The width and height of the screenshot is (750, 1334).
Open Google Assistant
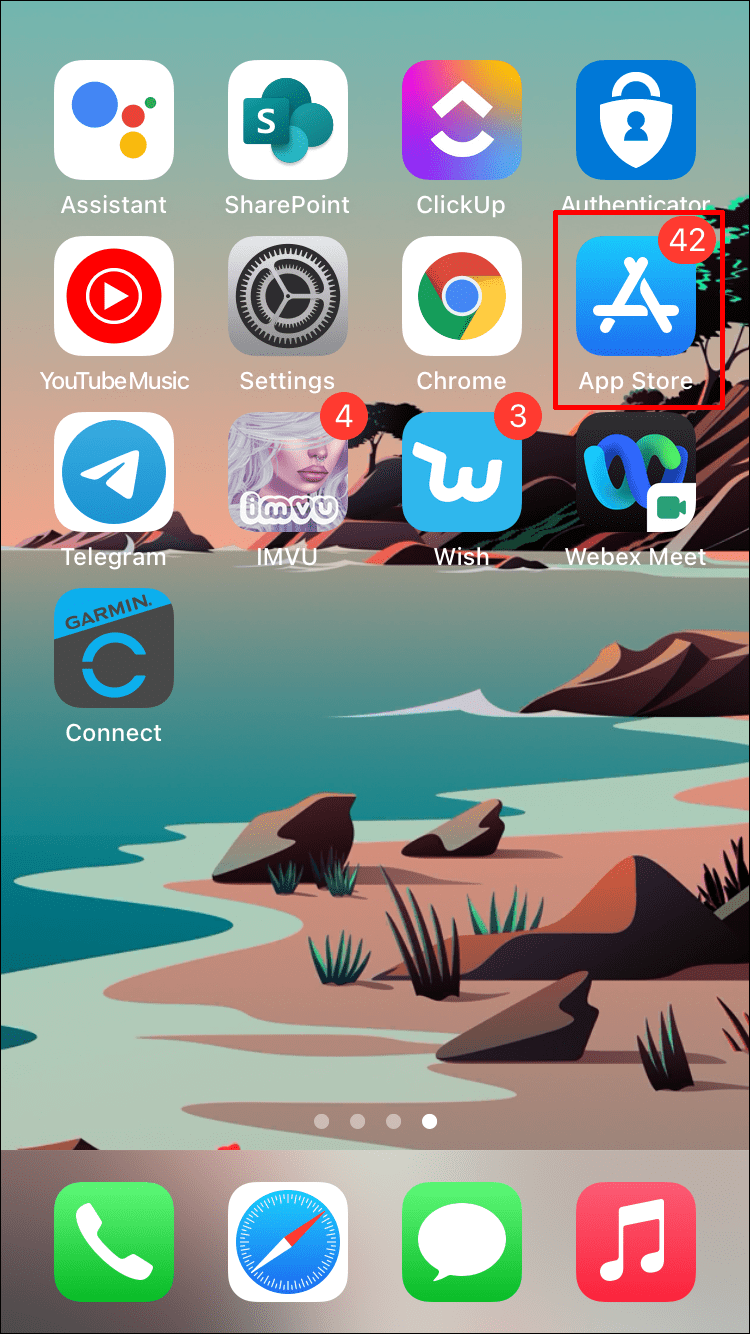pos(113,119)
